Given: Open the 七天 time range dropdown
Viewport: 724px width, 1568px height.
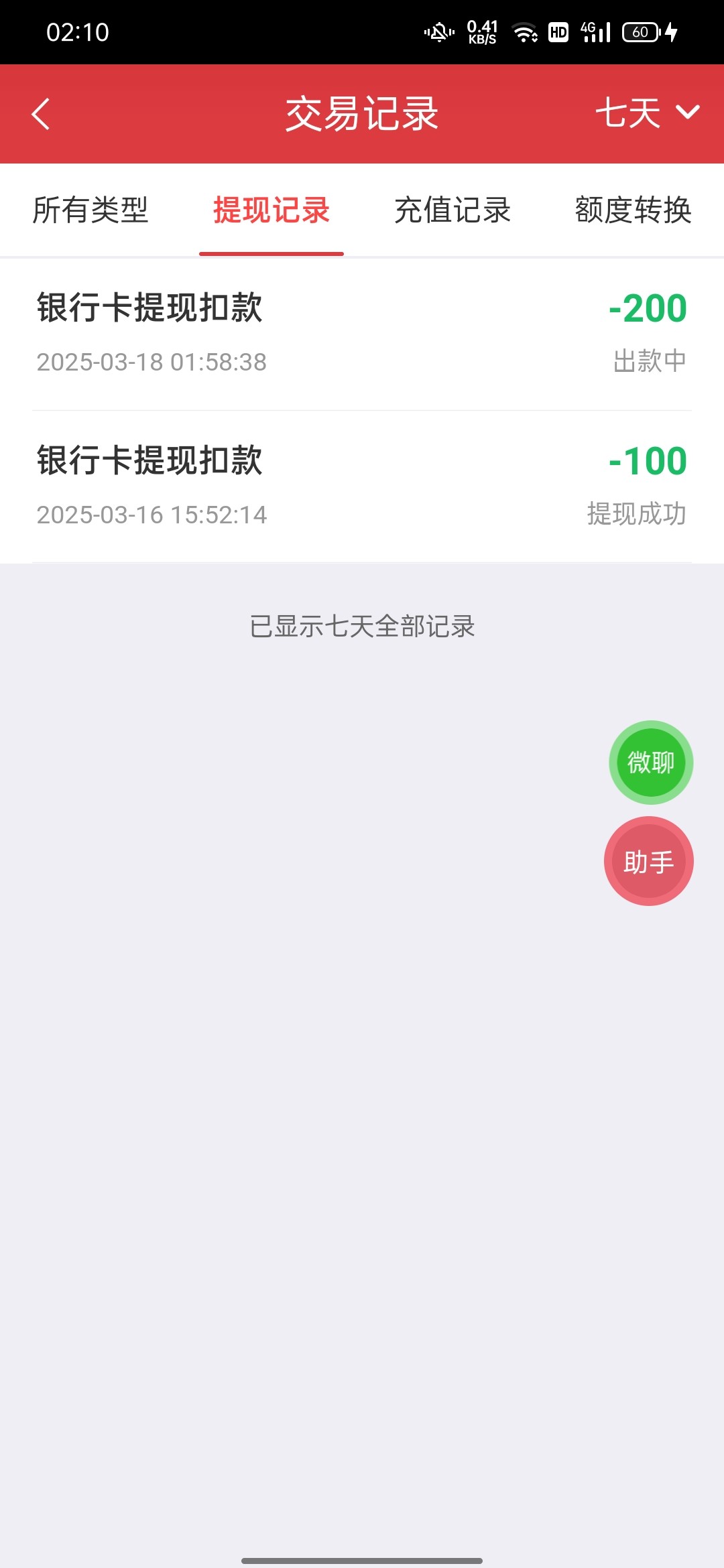Looking at the screenshot, I should (x=648, y=113).
